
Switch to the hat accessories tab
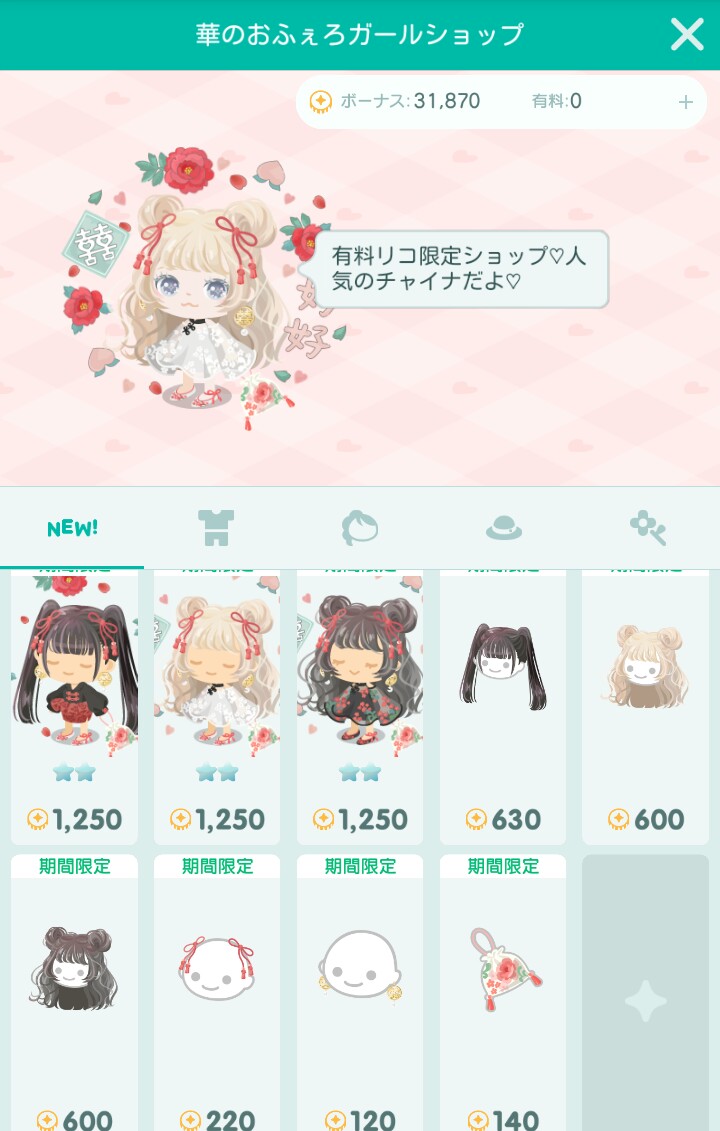(x=503, y=528)
